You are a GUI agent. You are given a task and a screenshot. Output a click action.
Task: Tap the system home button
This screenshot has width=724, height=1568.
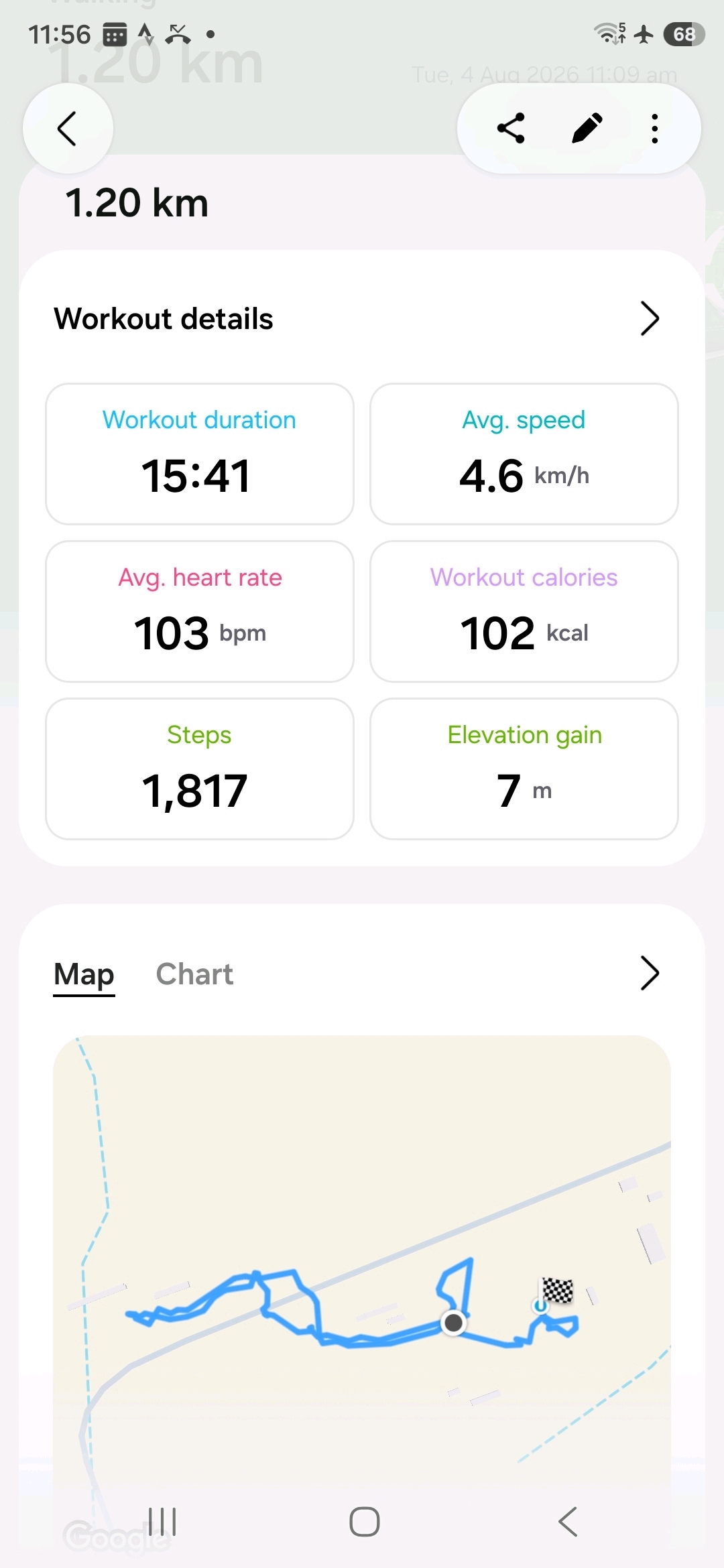pyautogui.click(x=365, y=1522)
